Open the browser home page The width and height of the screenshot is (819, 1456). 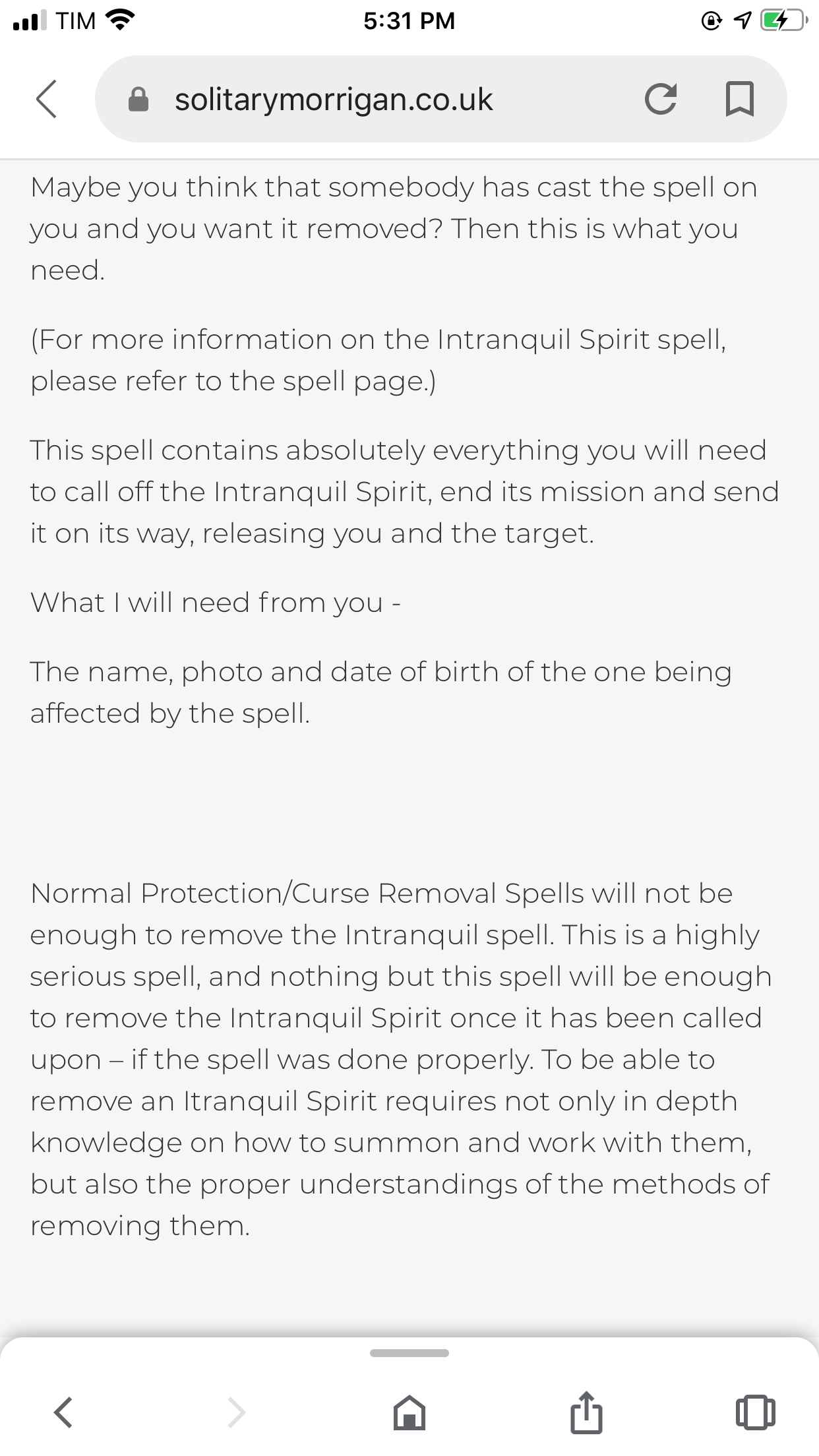click(409, 1412)
